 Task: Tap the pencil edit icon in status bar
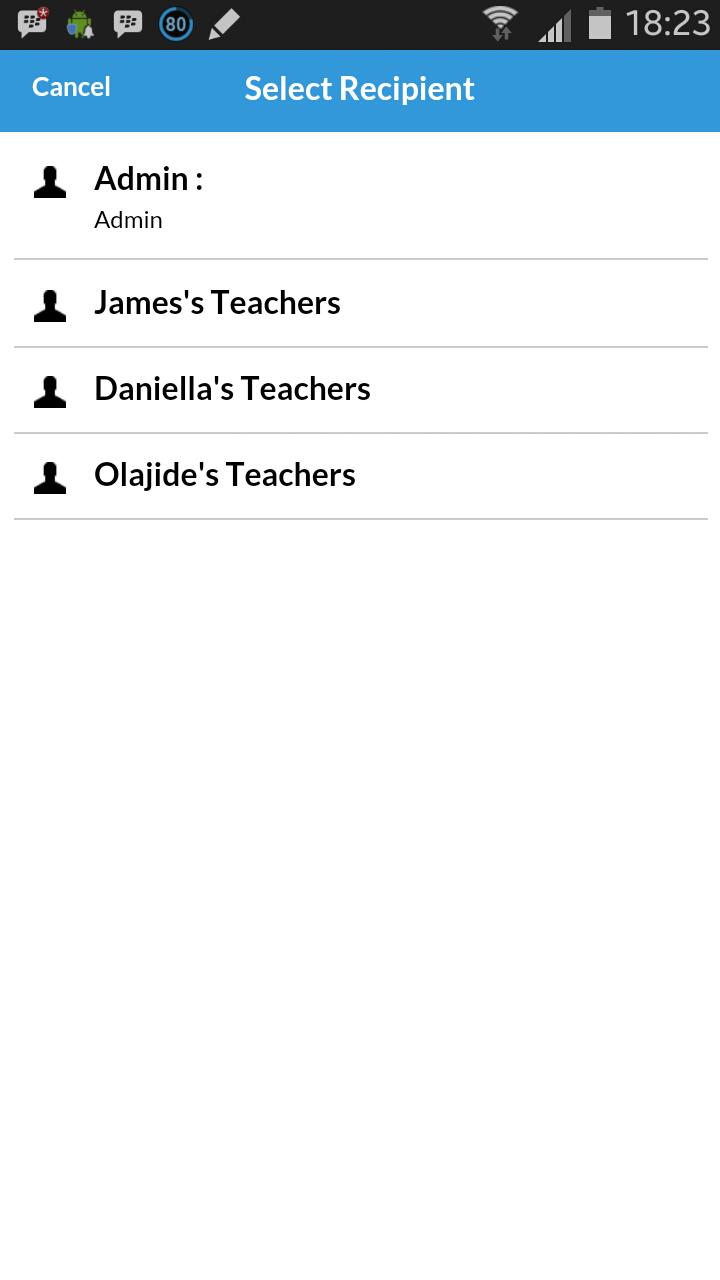point(222,22)
